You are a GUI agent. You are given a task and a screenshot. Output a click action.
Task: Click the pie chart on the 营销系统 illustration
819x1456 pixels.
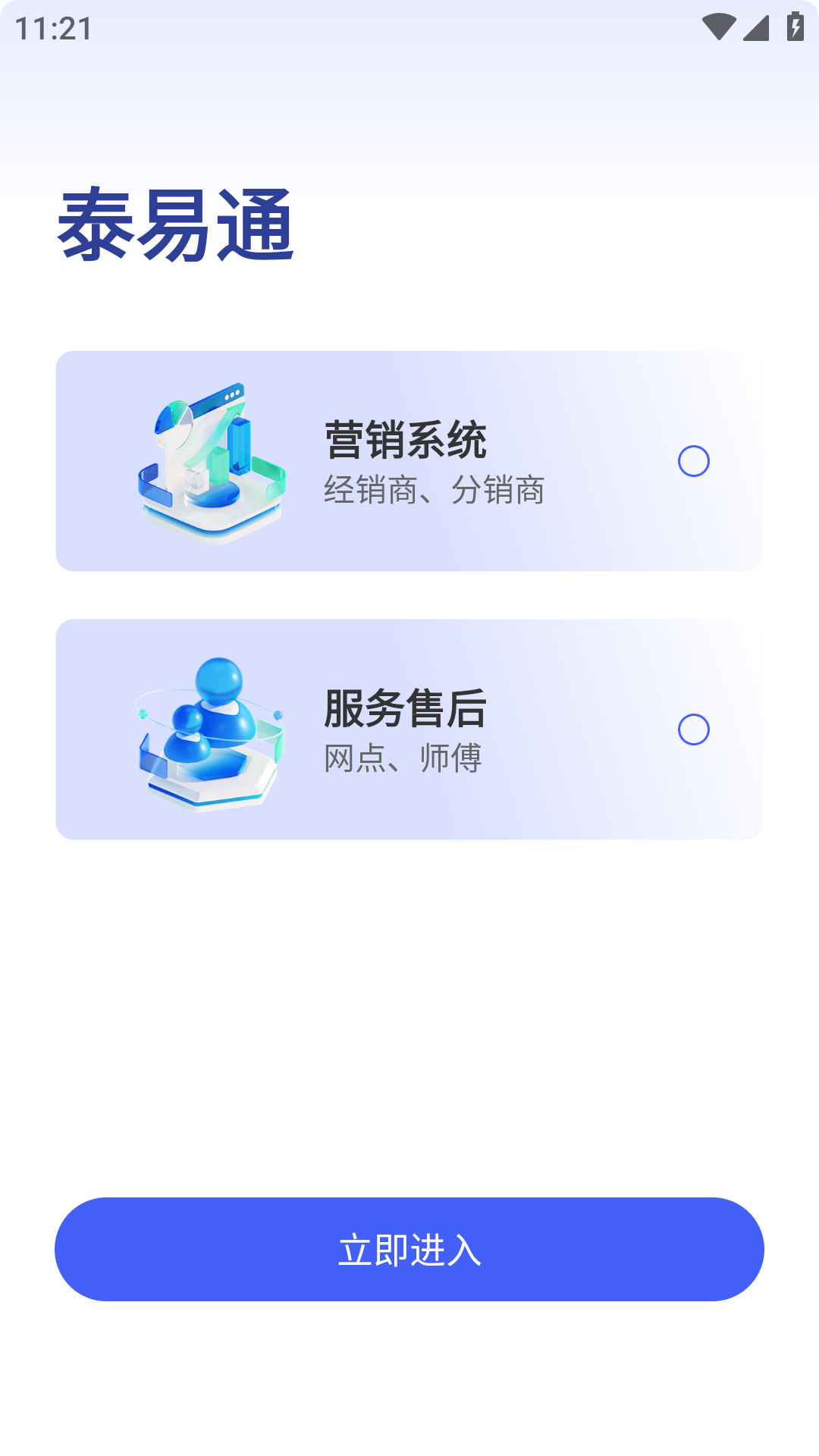[173, 423]
